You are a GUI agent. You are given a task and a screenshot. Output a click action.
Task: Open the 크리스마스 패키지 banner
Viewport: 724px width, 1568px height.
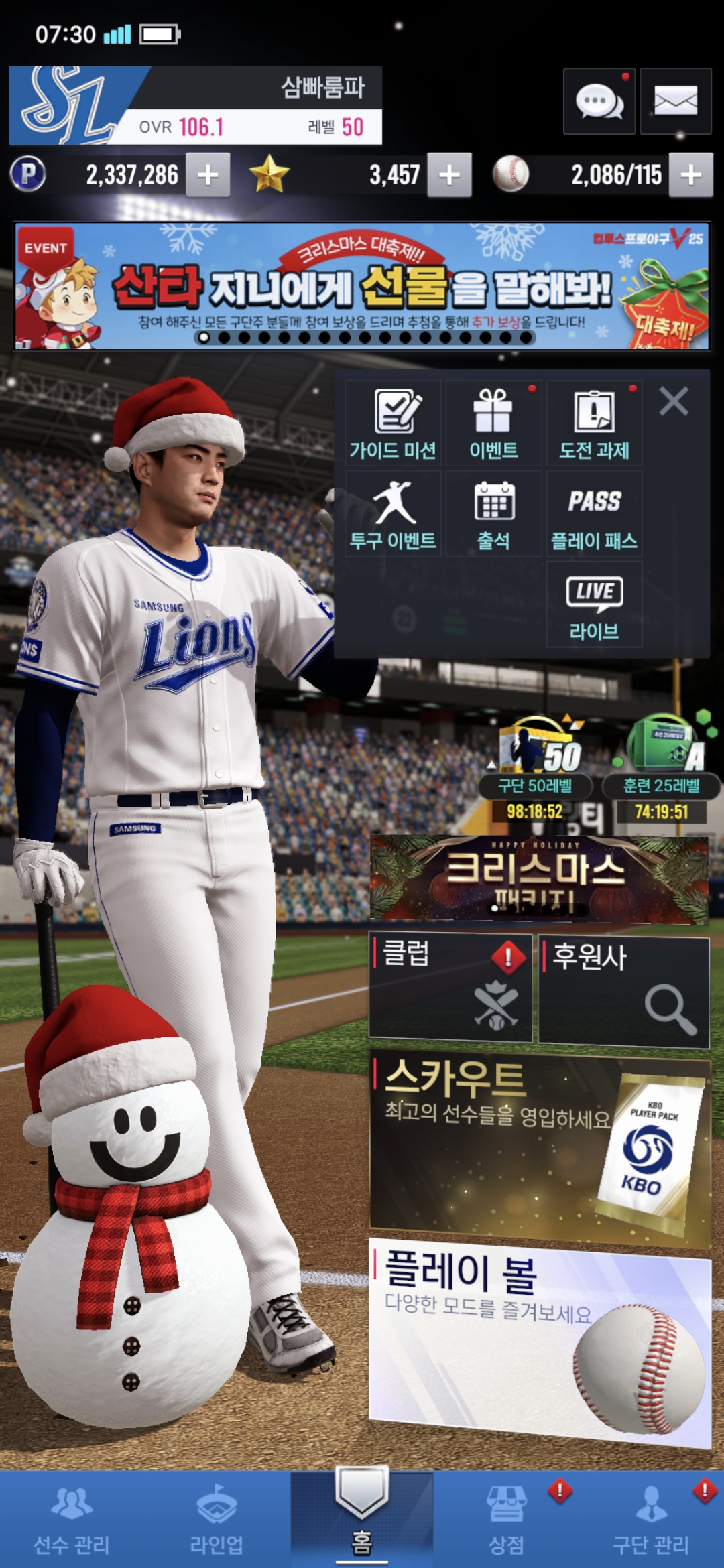pyautogui.click(x=539, y=878)
